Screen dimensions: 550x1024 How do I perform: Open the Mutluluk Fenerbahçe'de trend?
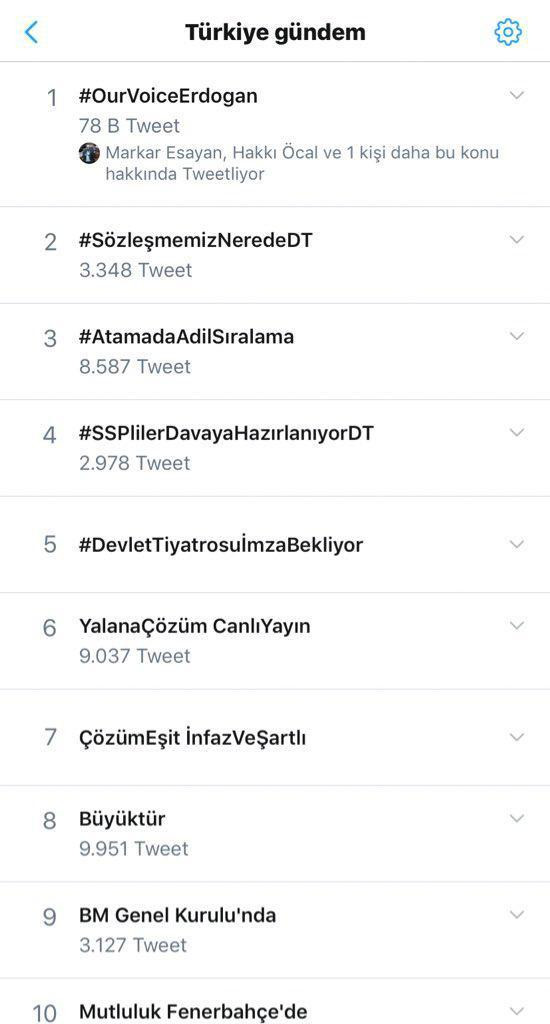coord(275,1001)
